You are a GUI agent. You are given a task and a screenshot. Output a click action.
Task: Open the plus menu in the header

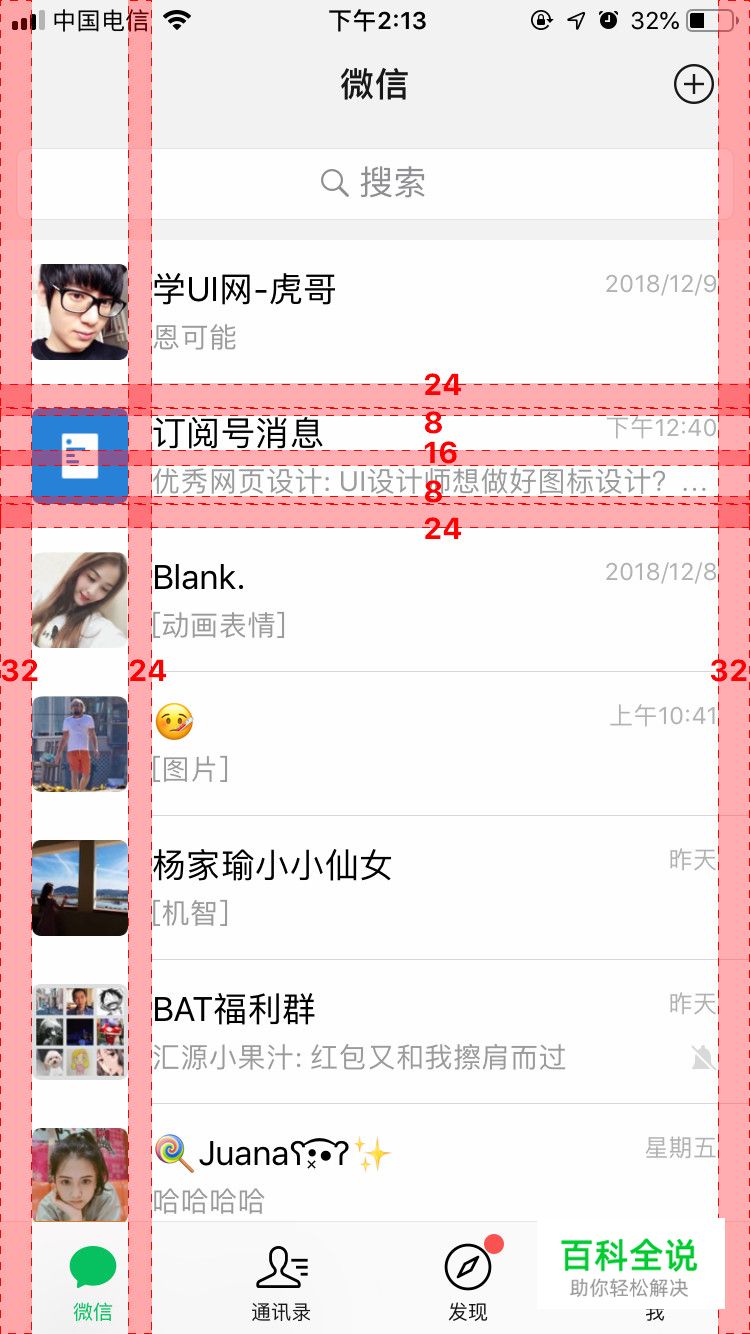click(693, 84)
